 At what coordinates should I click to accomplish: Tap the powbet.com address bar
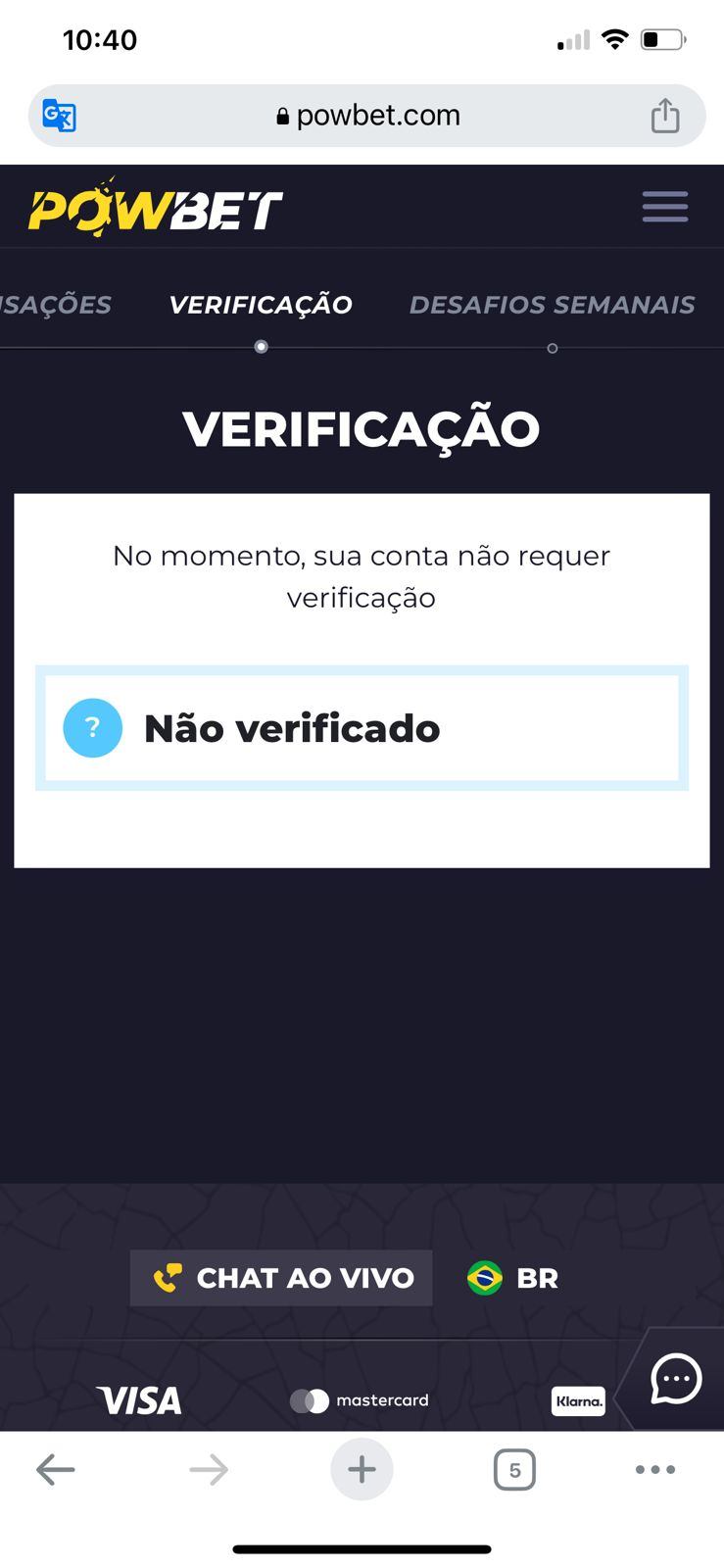pos(367,116)
